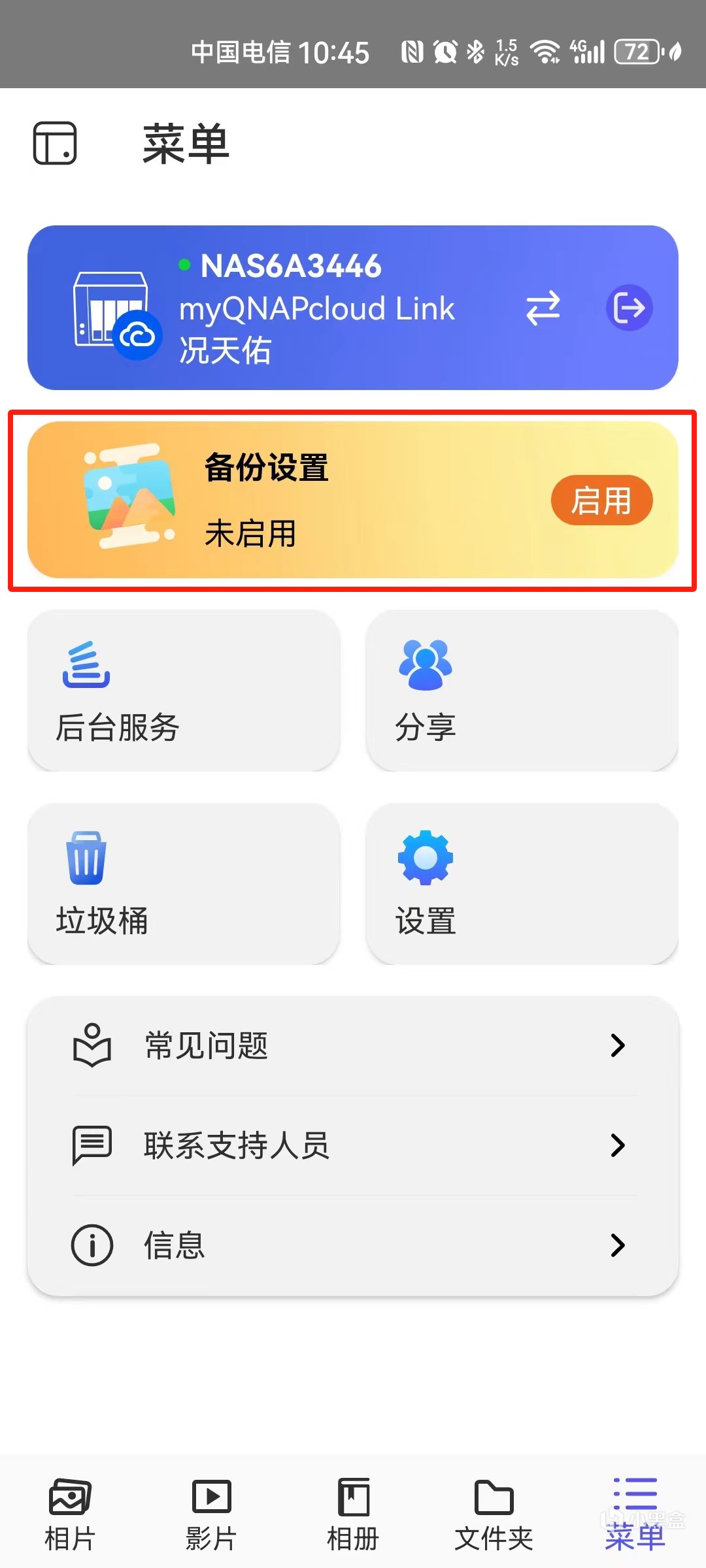706x1568 pixels.
Task: Open 联系支持人员 contact support
Action: pyautogui.click(x=353, y=1145)
